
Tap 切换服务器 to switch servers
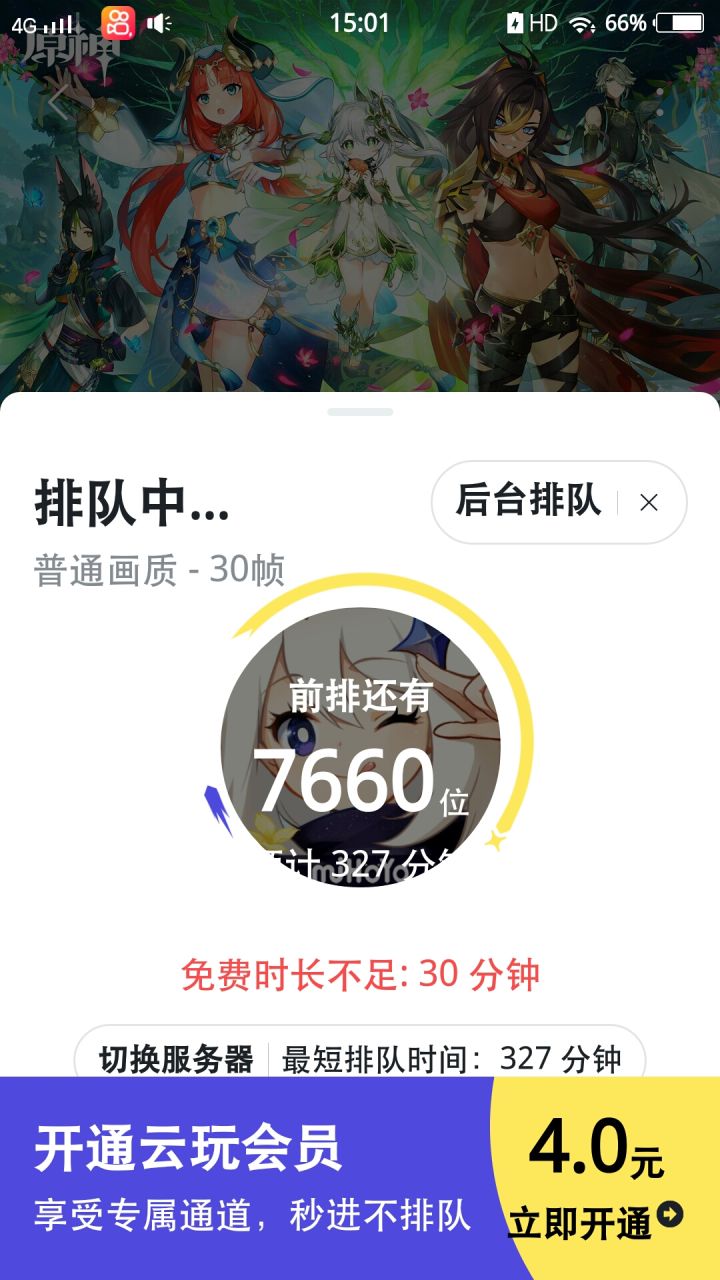pos(180,1059)
